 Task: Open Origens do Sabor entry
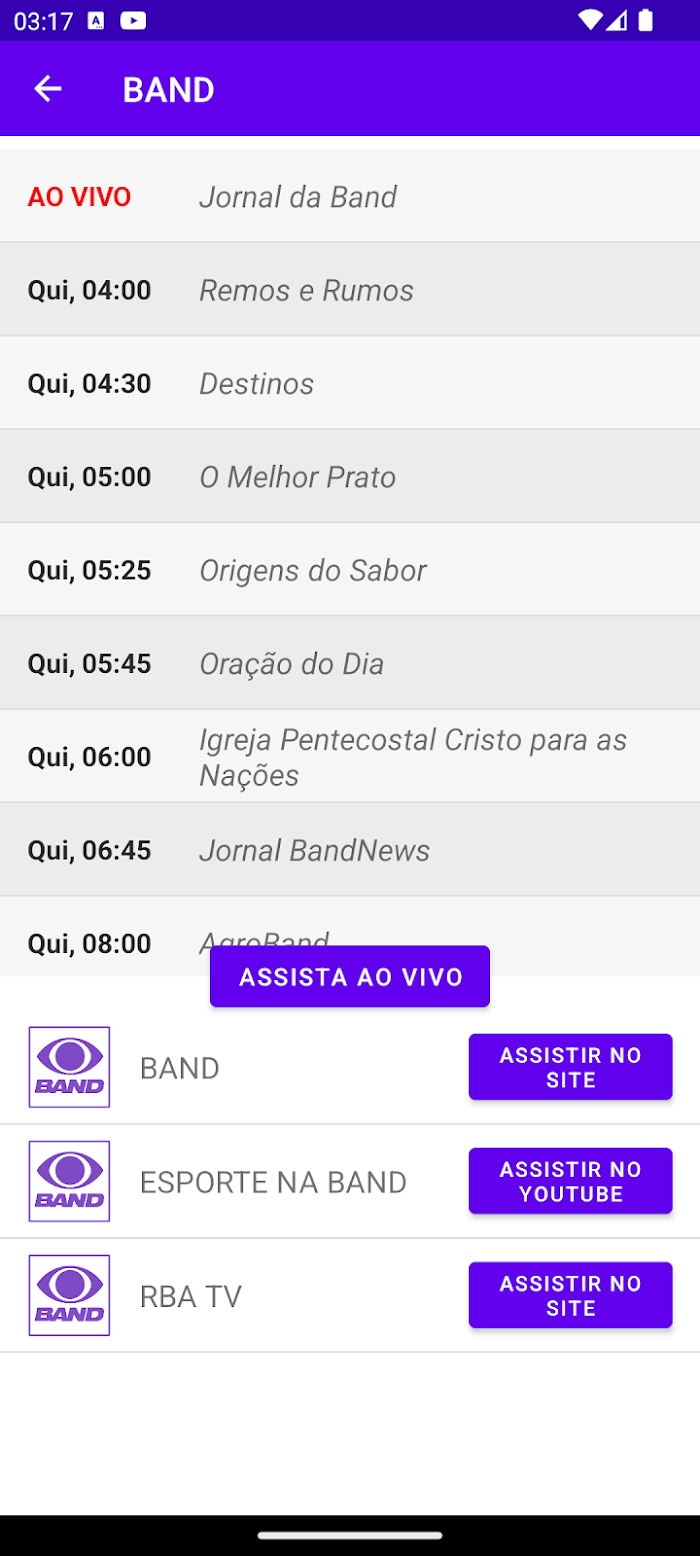click(x=350, y=570)
